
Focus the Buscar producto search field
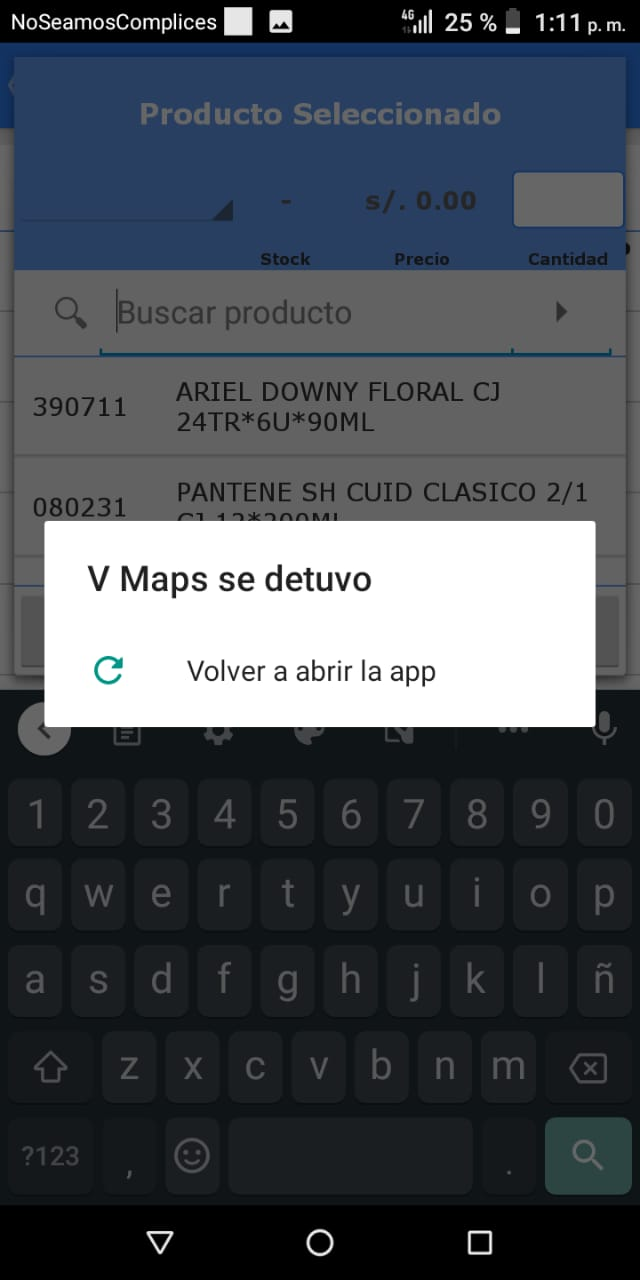pyautogui.click(x=310, y=313)
